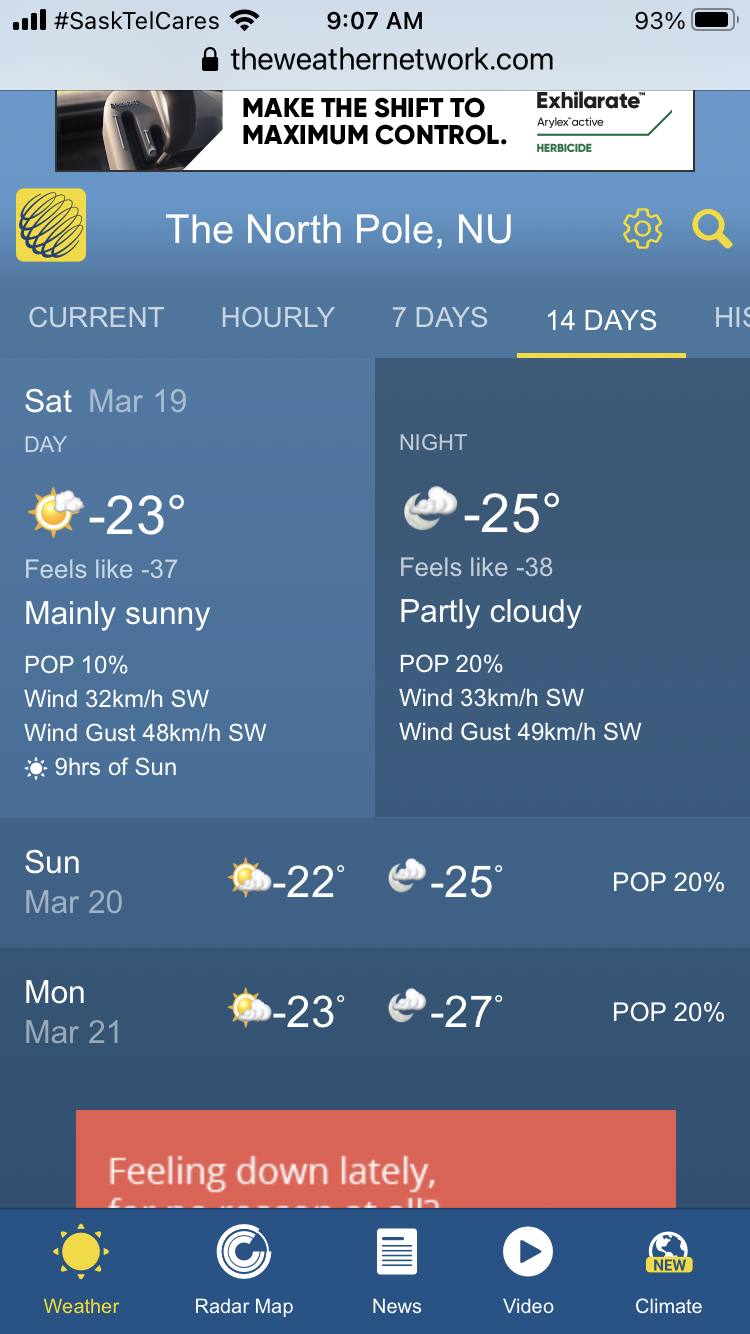750x1334 pixels.
Task: Switch to the 7 DAYS tab
Action: (x=440, y=318)
